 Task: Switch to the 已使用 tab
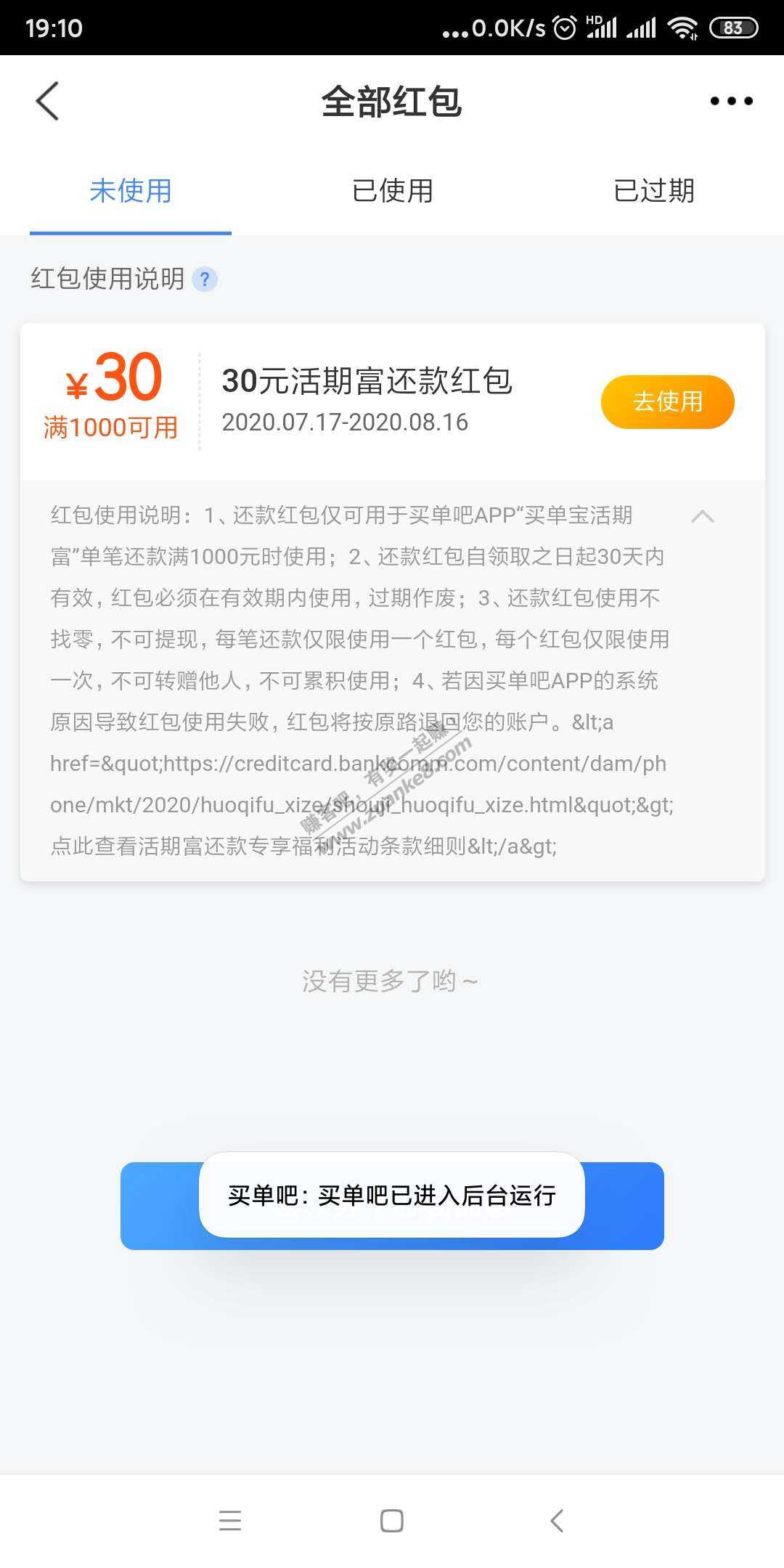coord(392,191)
